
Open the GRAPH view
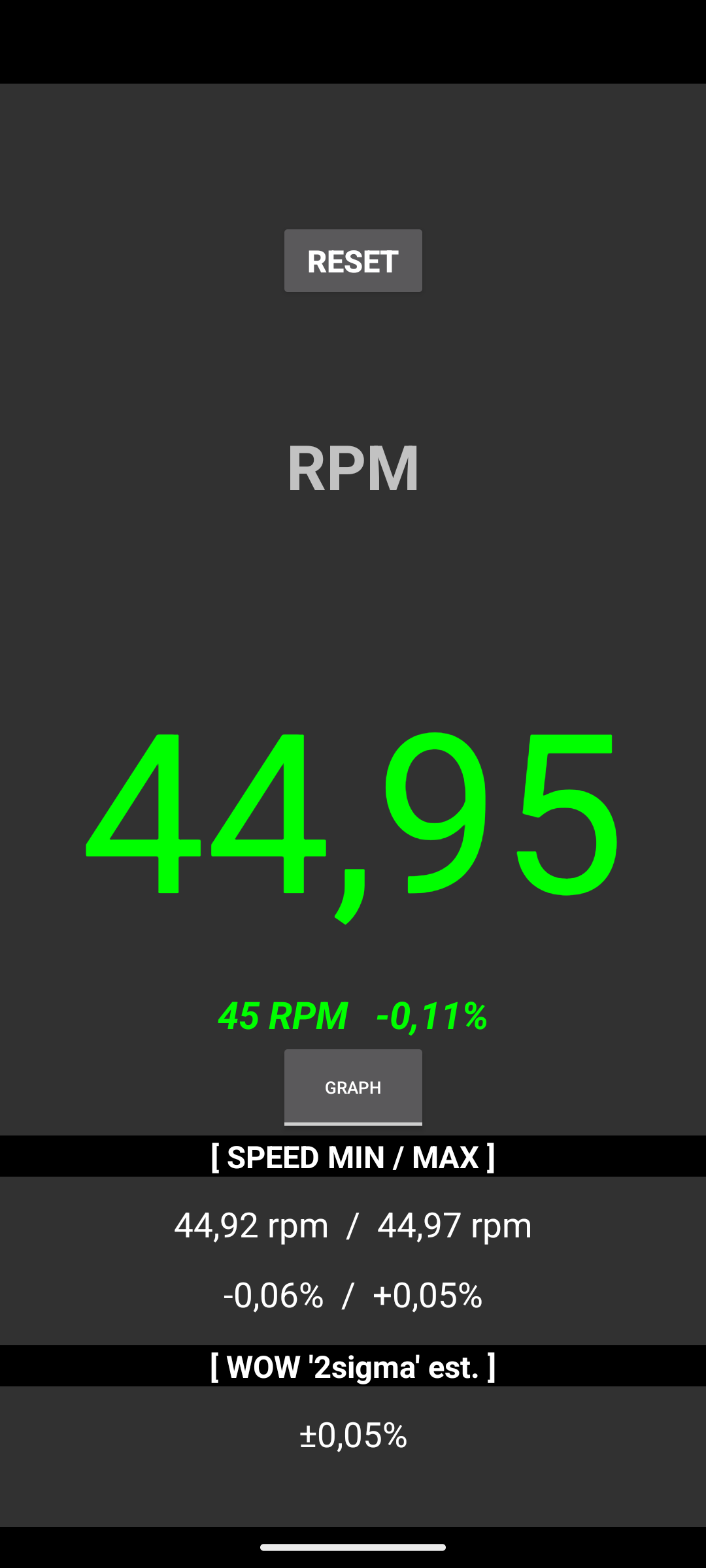(353, 1087)
